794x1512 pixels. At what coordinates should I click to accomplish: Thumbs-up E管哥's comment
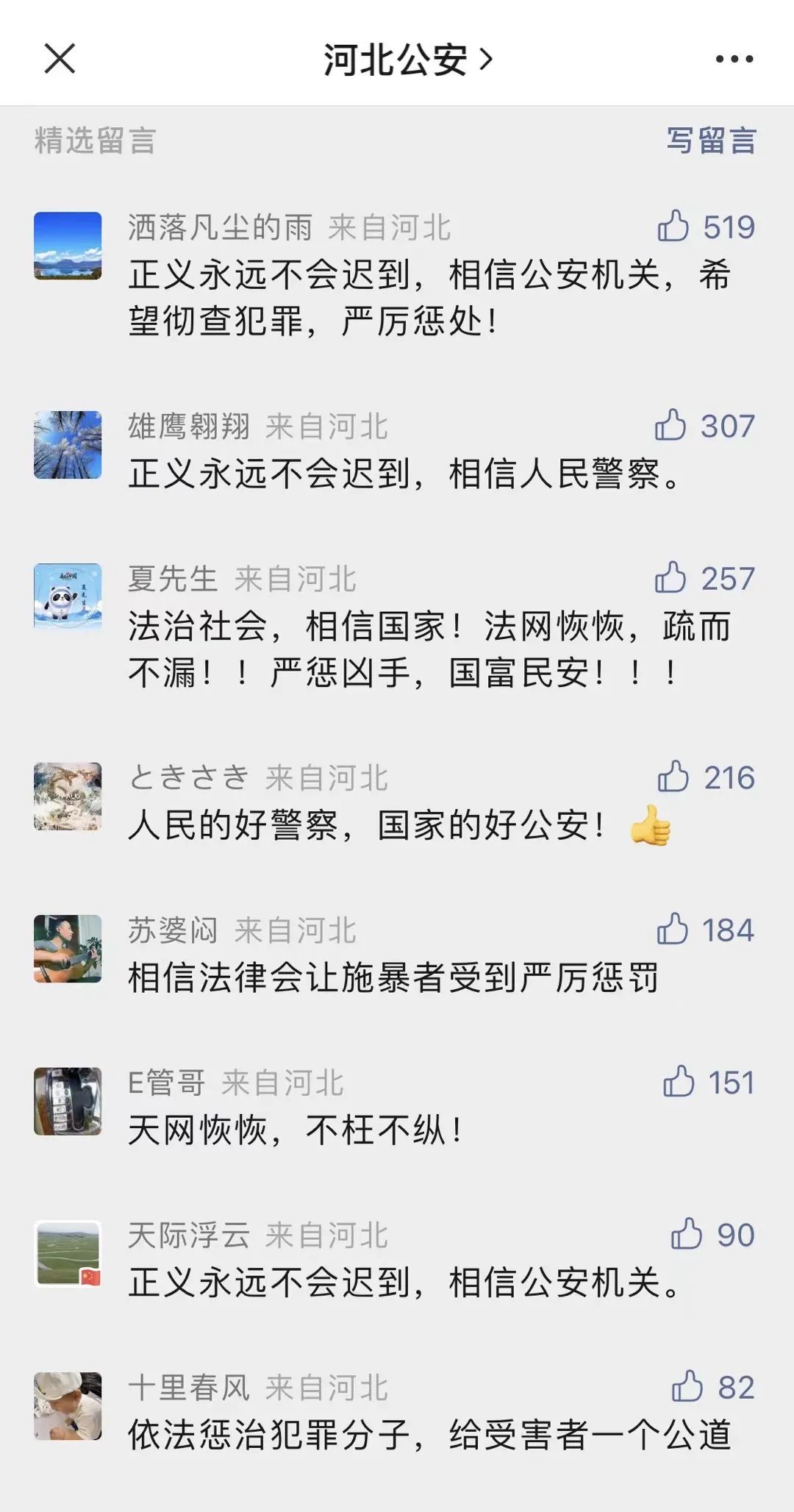[x=678, y=1082]
